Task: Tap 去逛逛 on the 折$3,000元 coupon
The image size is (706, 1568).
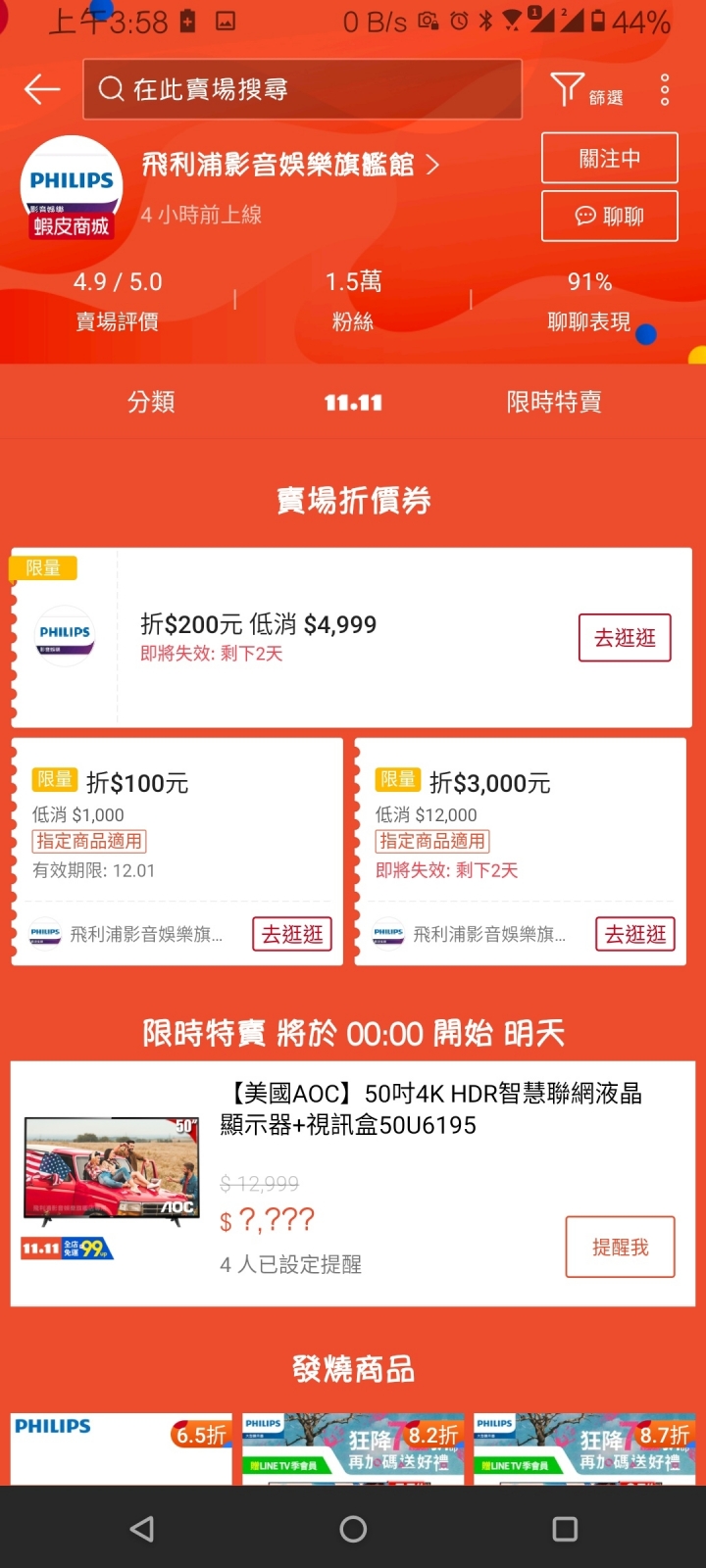Action: tap(635, 934)
